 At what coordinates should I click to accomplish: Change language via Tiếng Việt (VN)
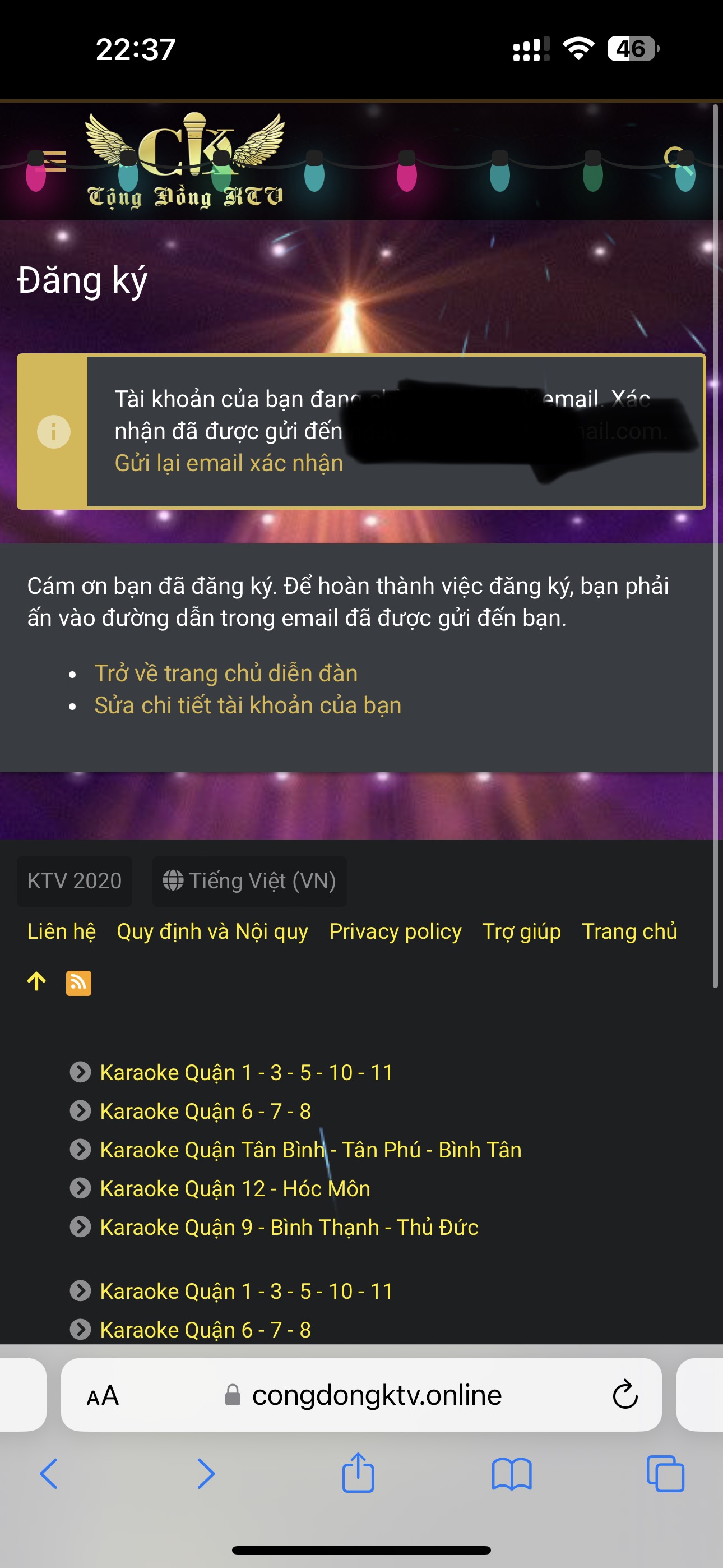click(249, 881)
